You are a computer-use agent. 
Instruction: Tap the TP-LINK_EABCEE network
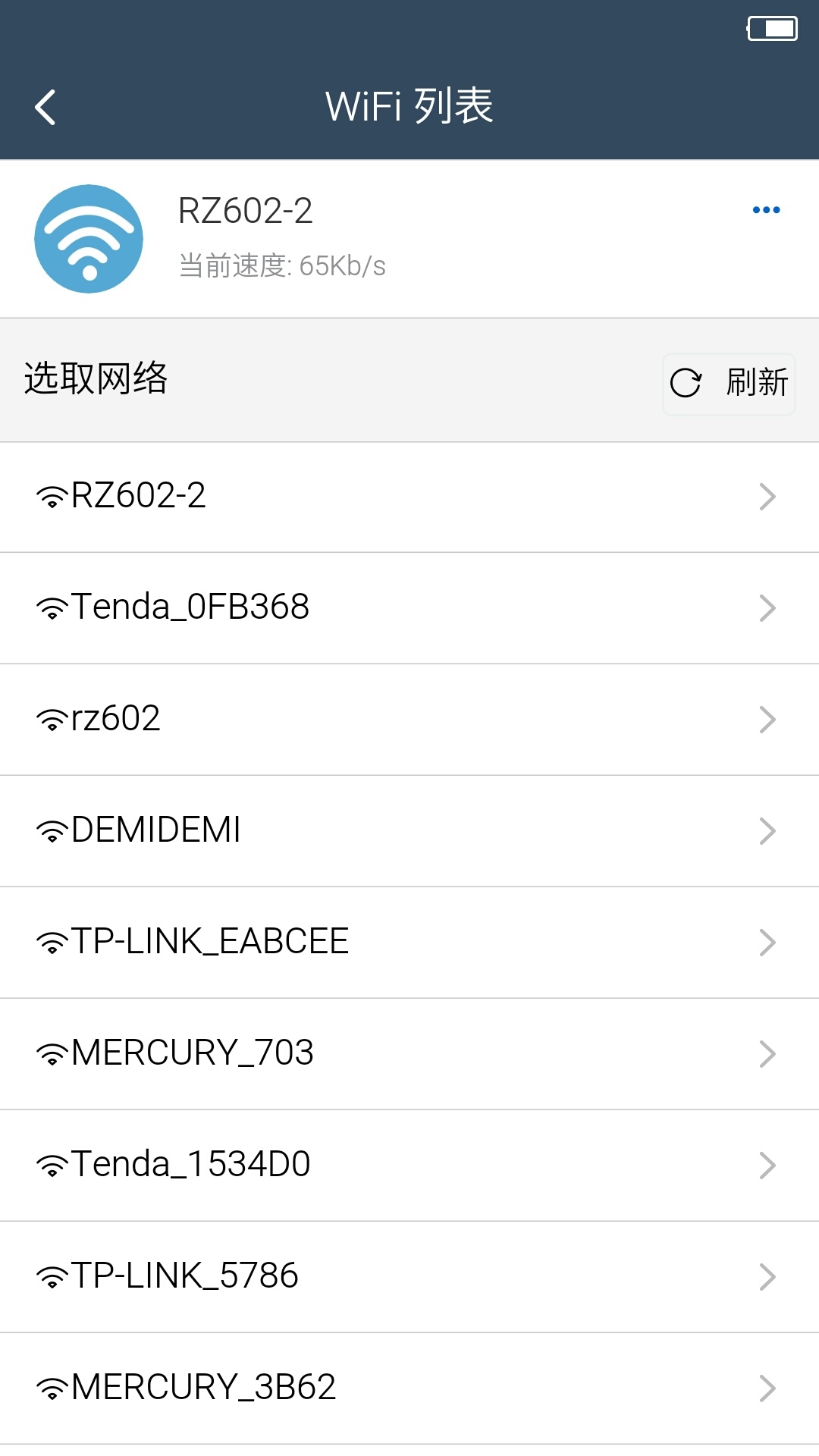pyautogui.click(x=409, y=942)
